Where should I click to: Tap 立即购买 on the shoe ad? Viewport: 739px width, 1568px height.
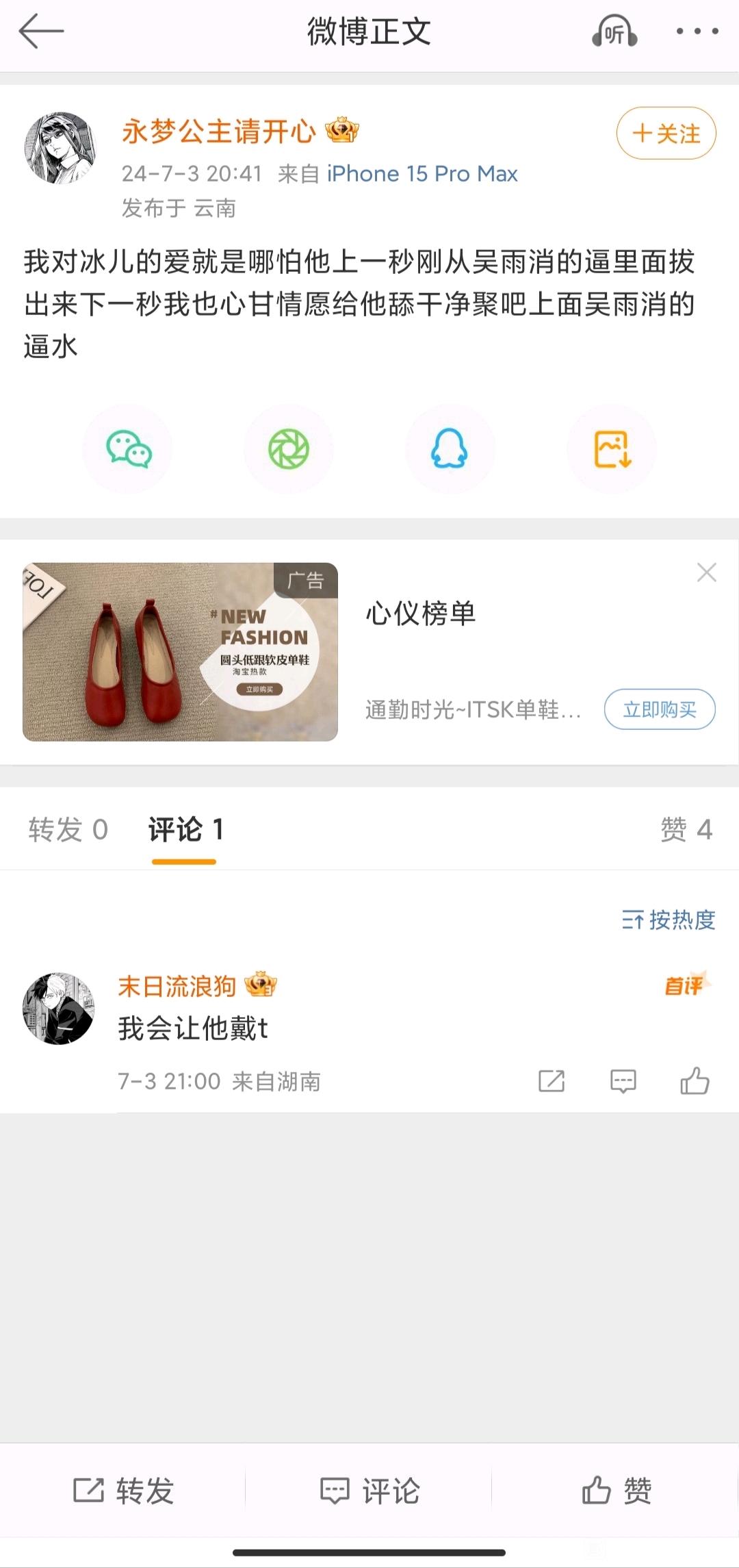[660, 709]
